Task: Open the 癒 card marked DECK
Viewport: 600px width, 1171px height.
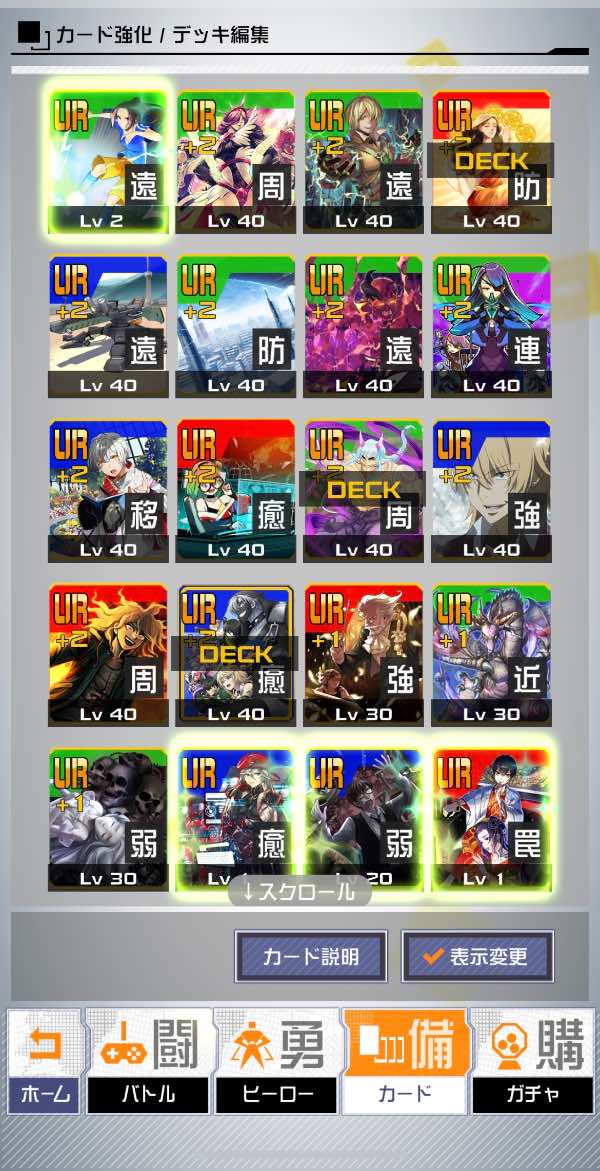Action: click(236, 654)
